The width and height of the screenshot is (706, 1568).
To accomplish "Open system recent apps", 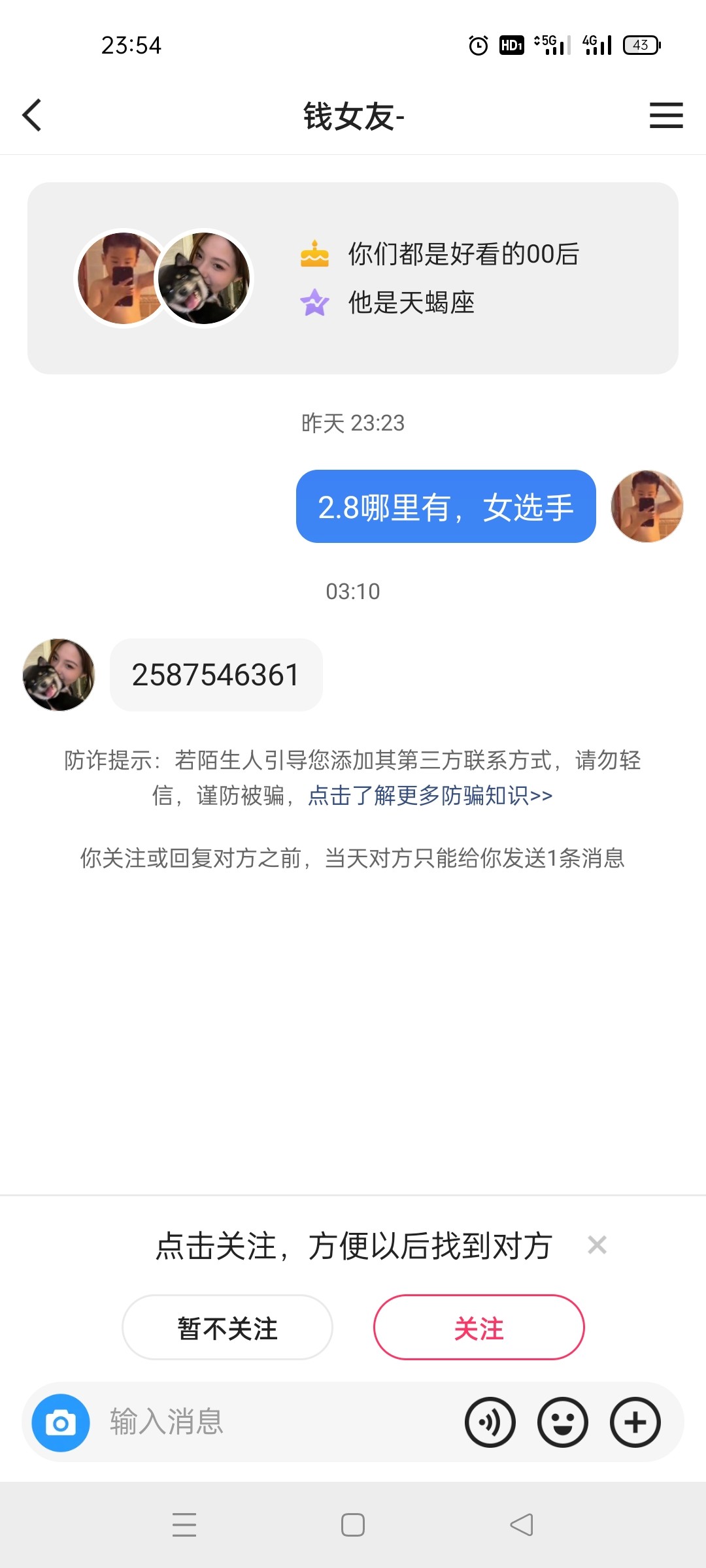I will pos(184,1525).
